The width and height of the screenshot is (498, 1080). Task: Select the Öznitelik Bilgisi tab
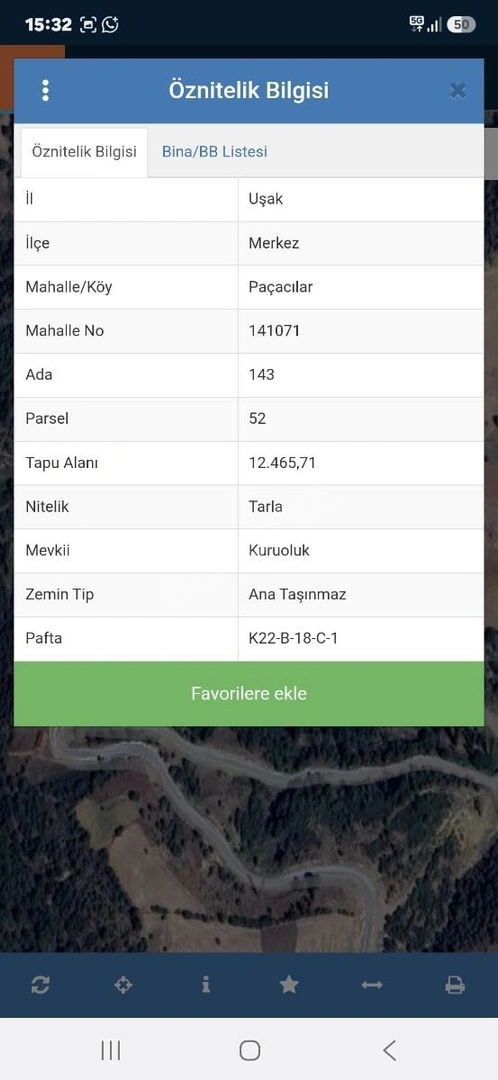(84, 152)
